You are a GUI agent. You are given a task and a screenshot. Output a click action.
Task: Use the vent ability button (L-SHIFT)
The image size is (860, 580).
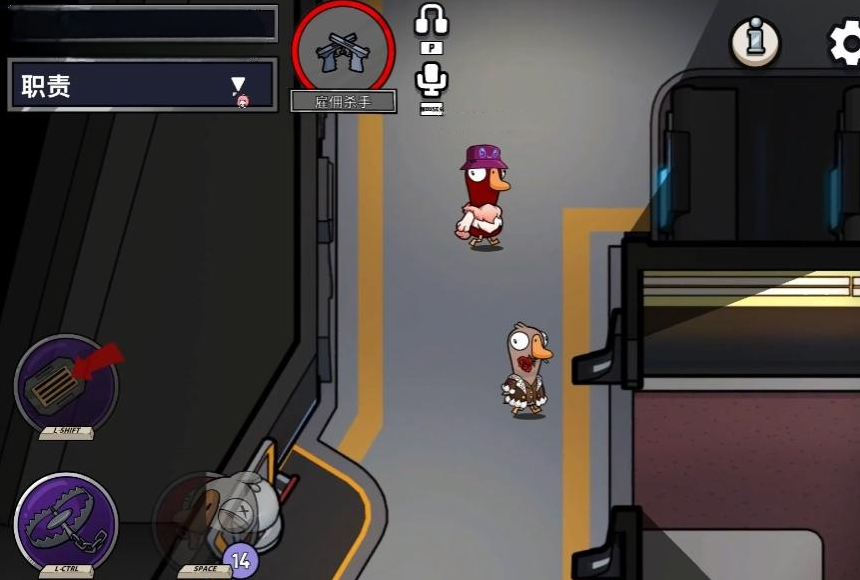click(66, 385)
